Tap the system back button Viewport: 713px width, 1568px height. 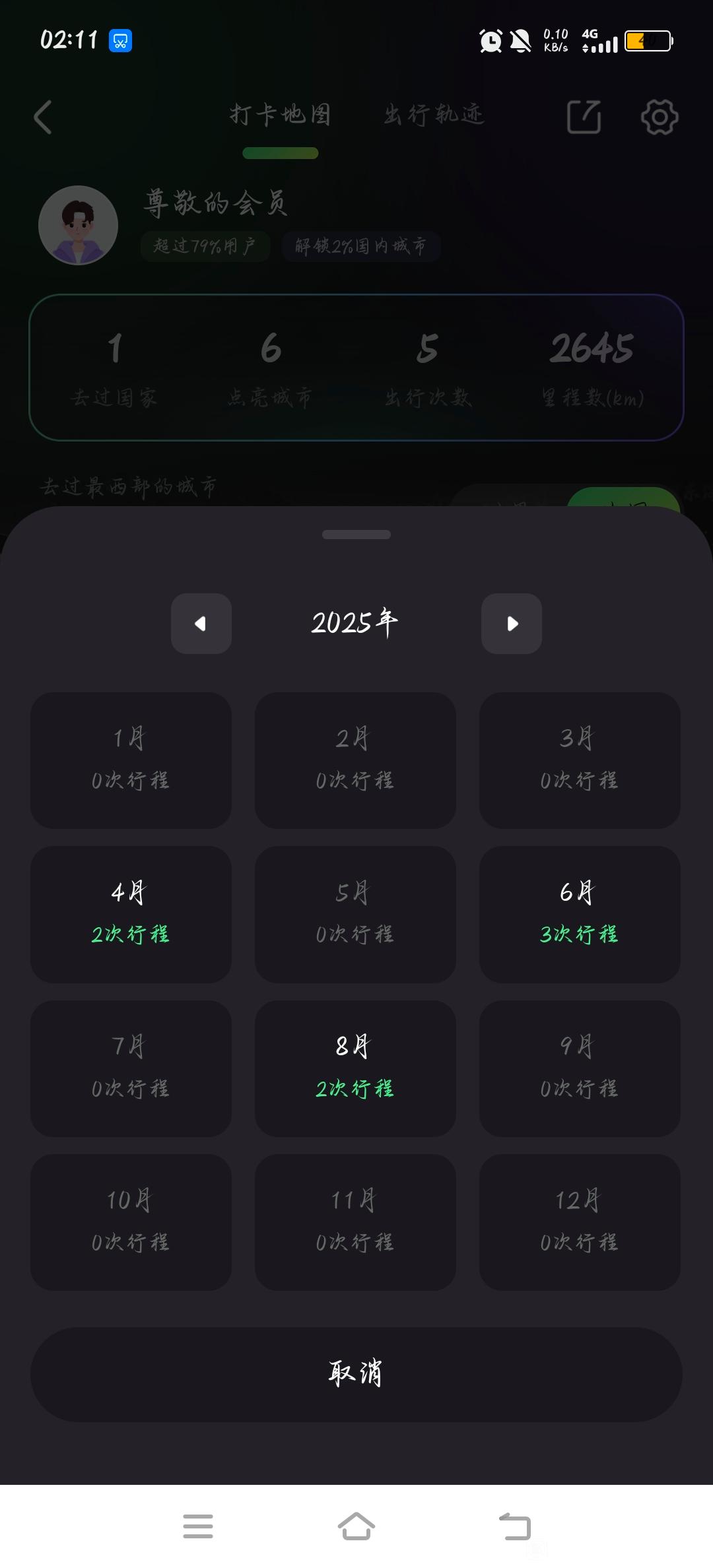[515, 1526]
